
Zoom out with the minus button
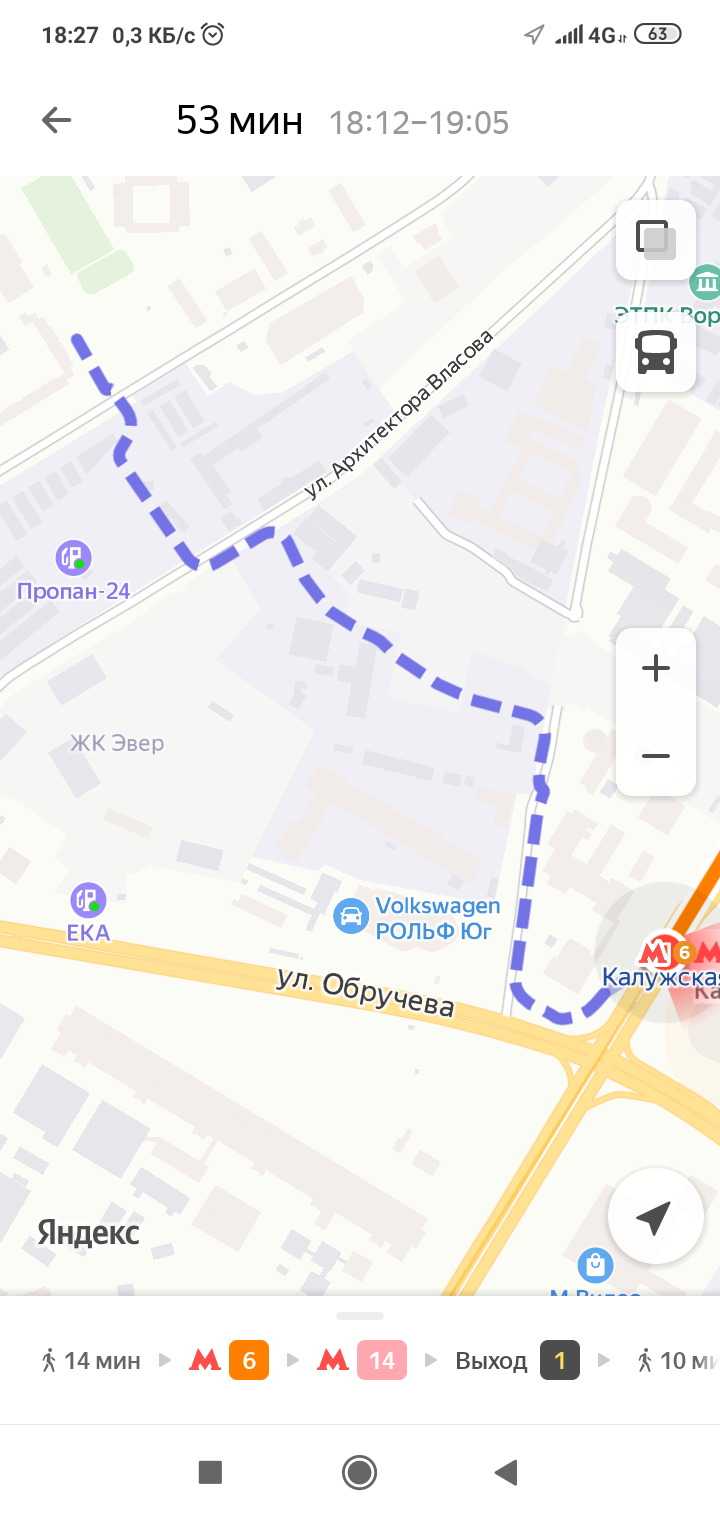coord(656,756)
